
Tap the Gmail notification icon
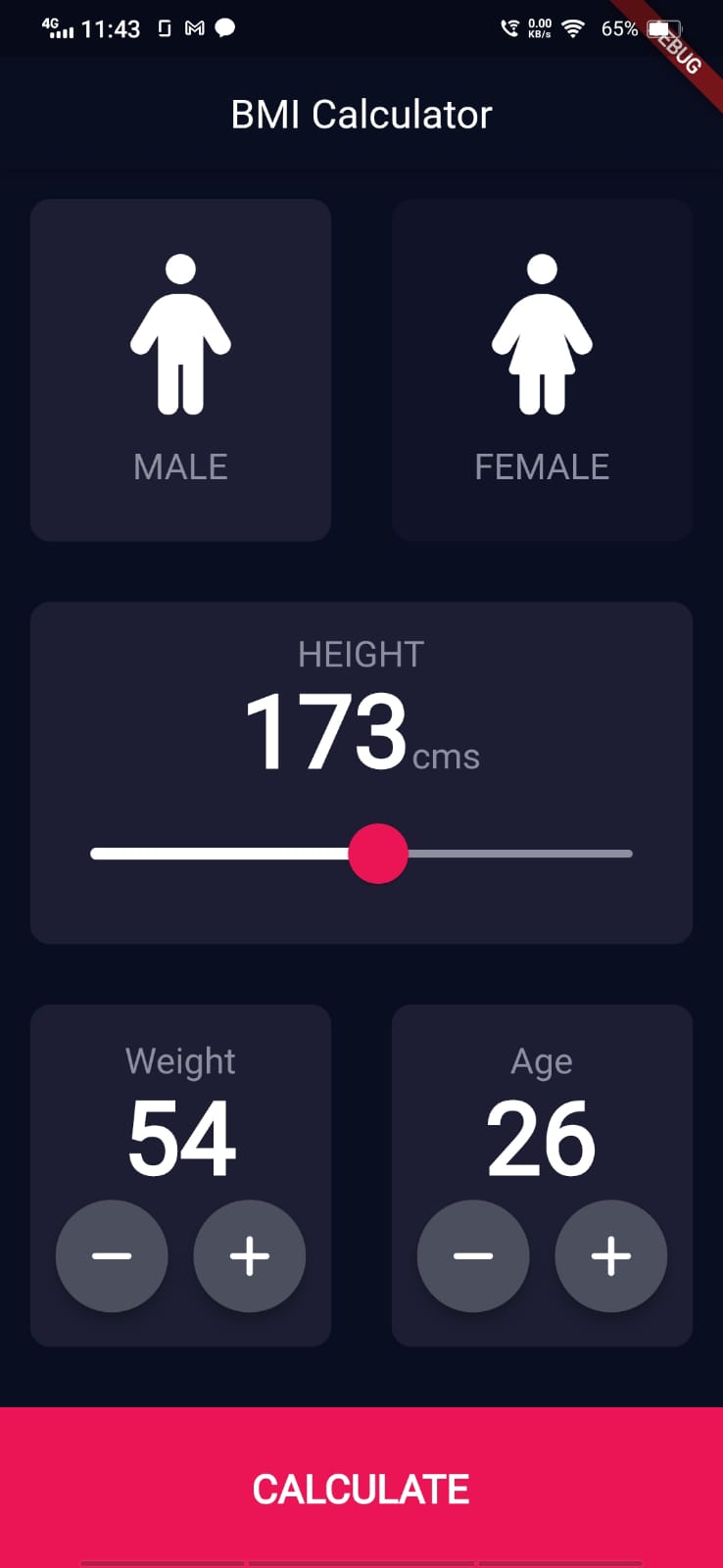(x=192, y=27)
